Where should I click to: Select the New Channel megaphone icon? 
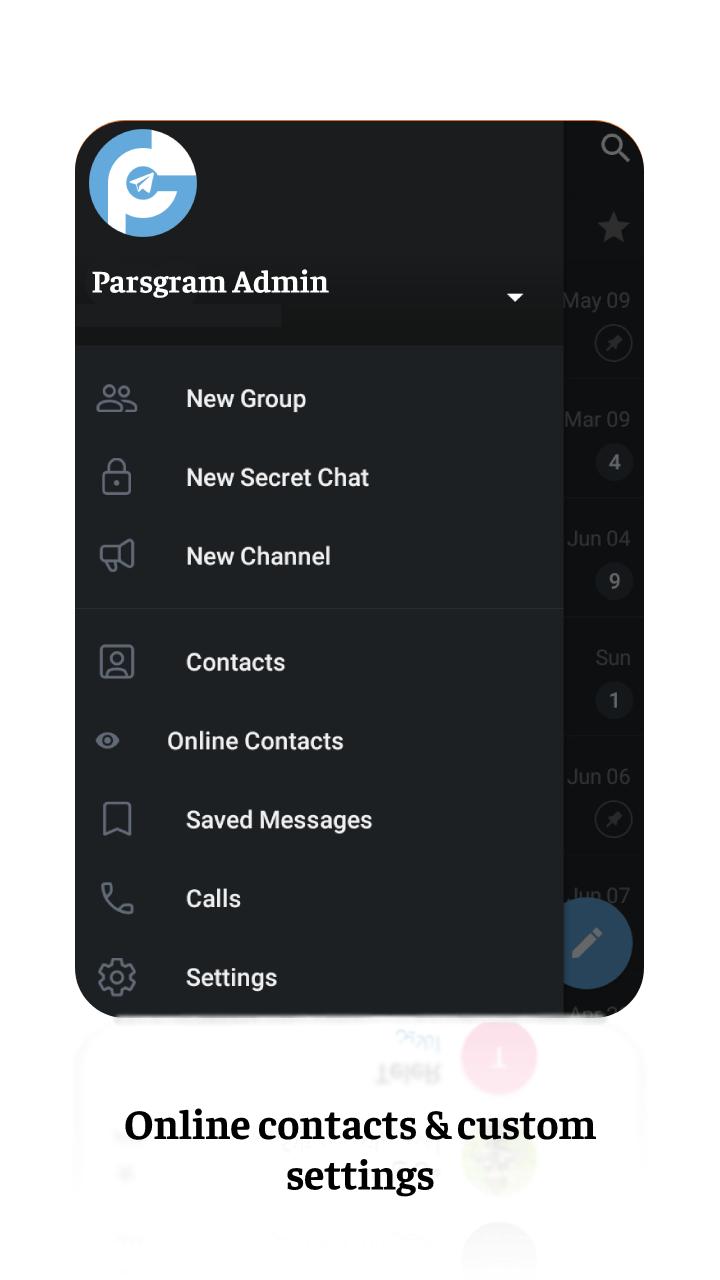[117, 556]
